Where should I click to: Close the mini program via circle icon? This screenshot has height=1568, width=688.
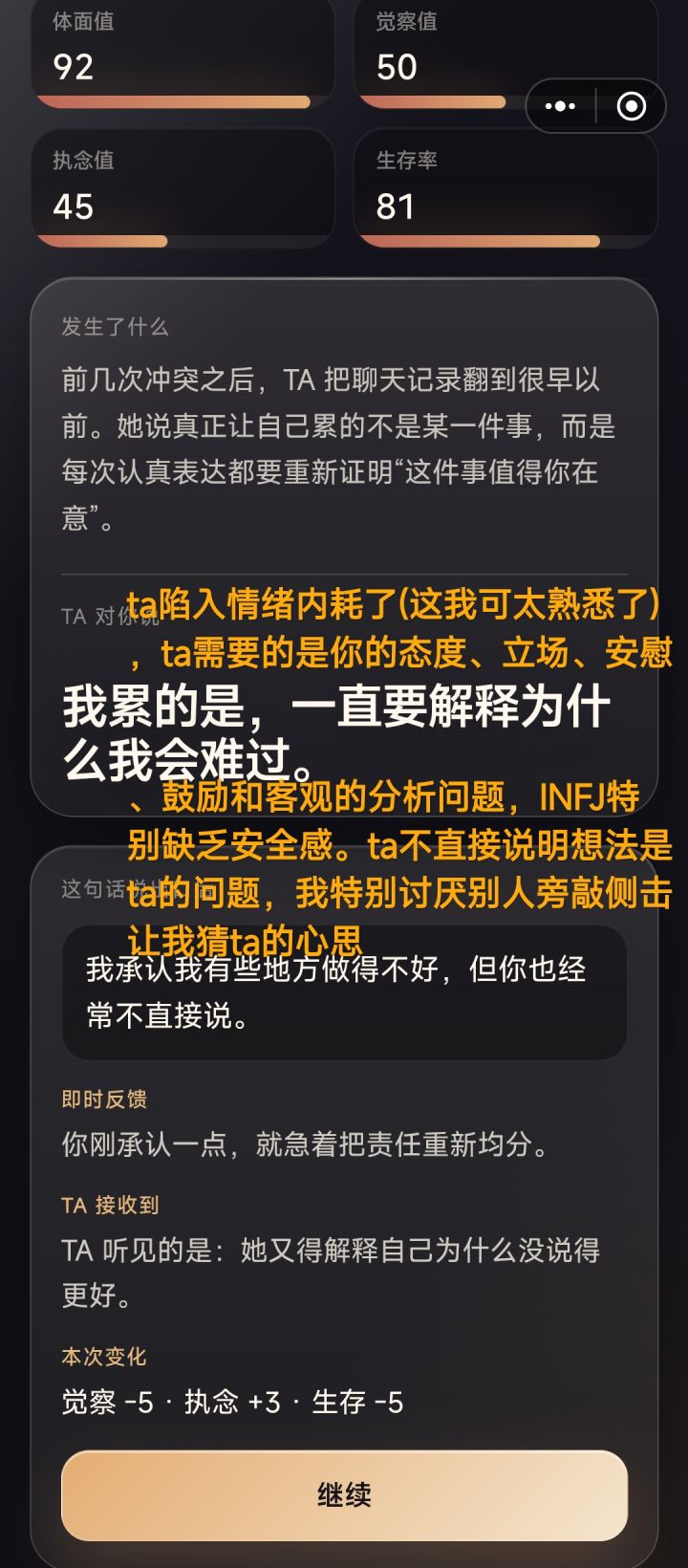632,106
